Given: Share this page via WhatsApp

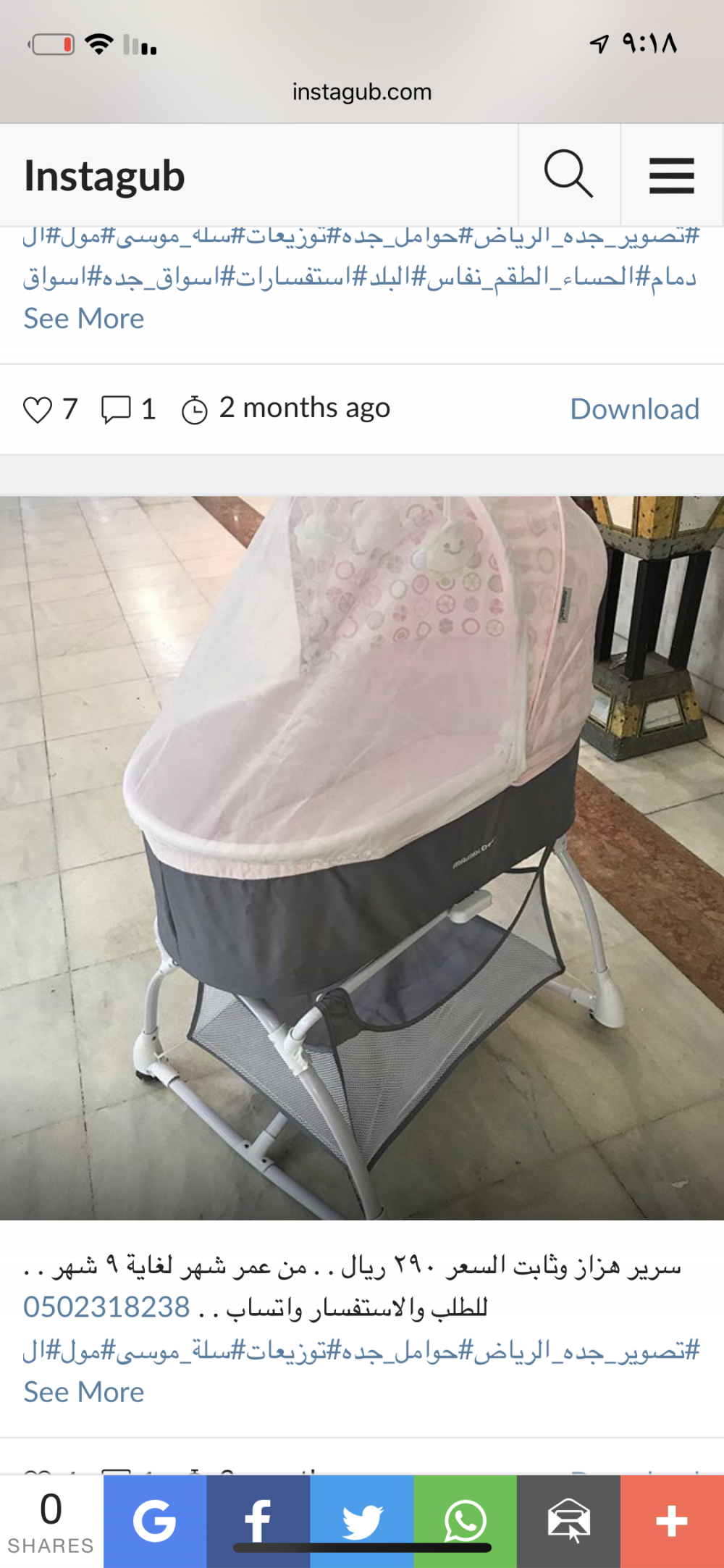Looking at the screenshot, I should [466, 1521].
